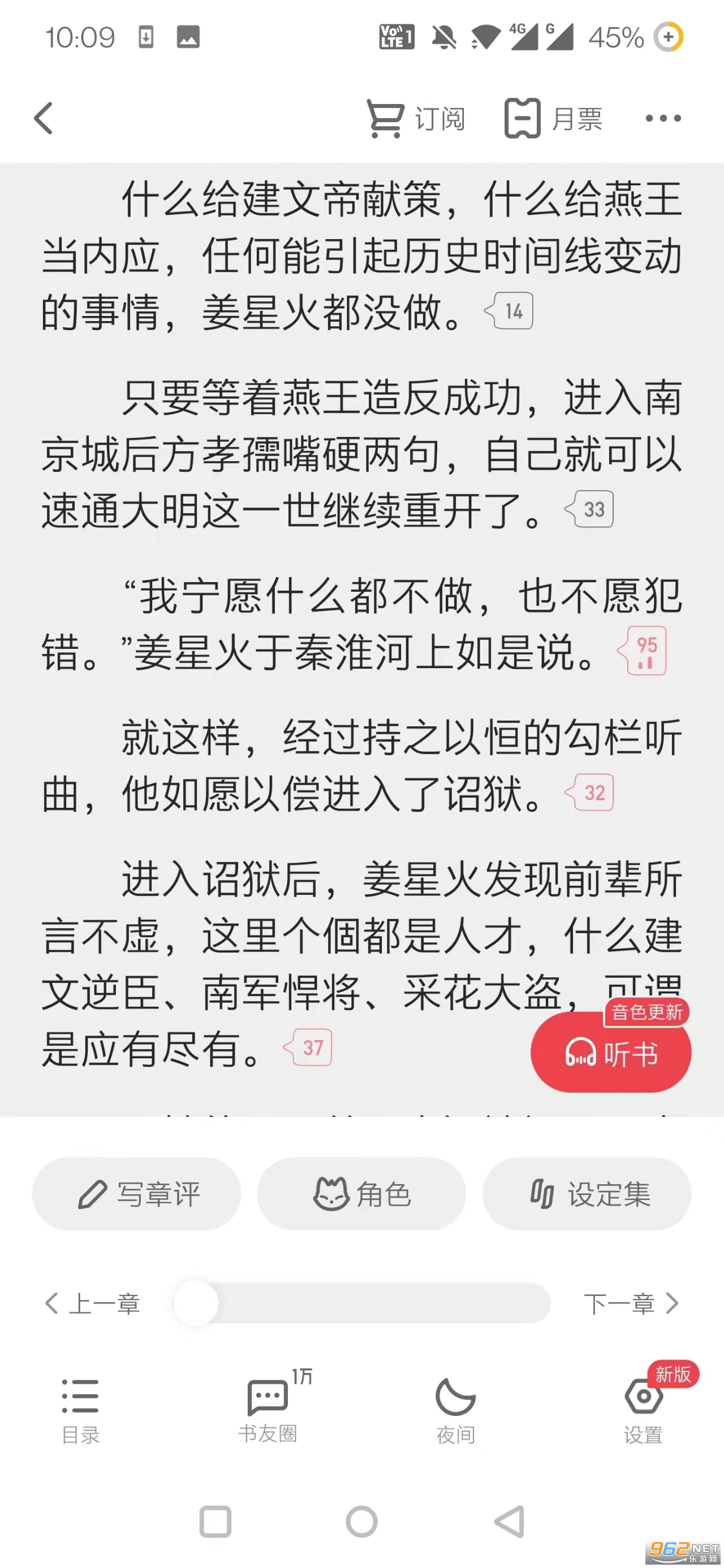724x1568 pixels.
Task: Open 设定集 setting collection
Action: click(x=587, y=1194)
